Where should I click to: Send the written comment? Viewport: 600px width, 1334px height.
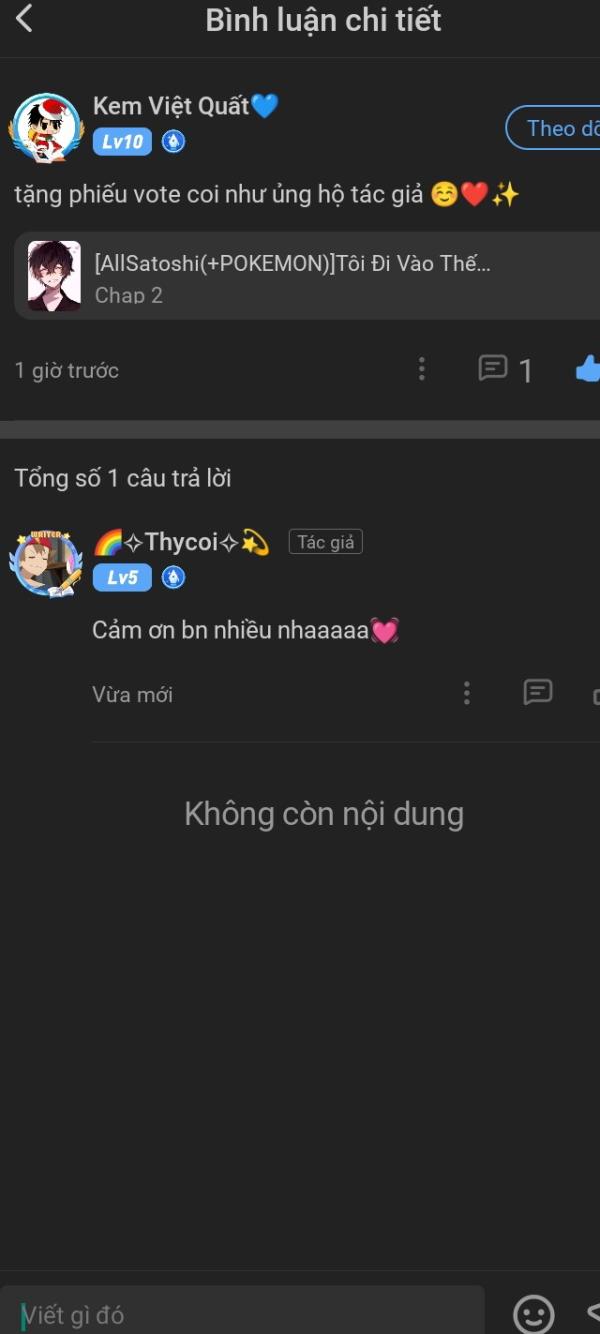point(592,1314)
